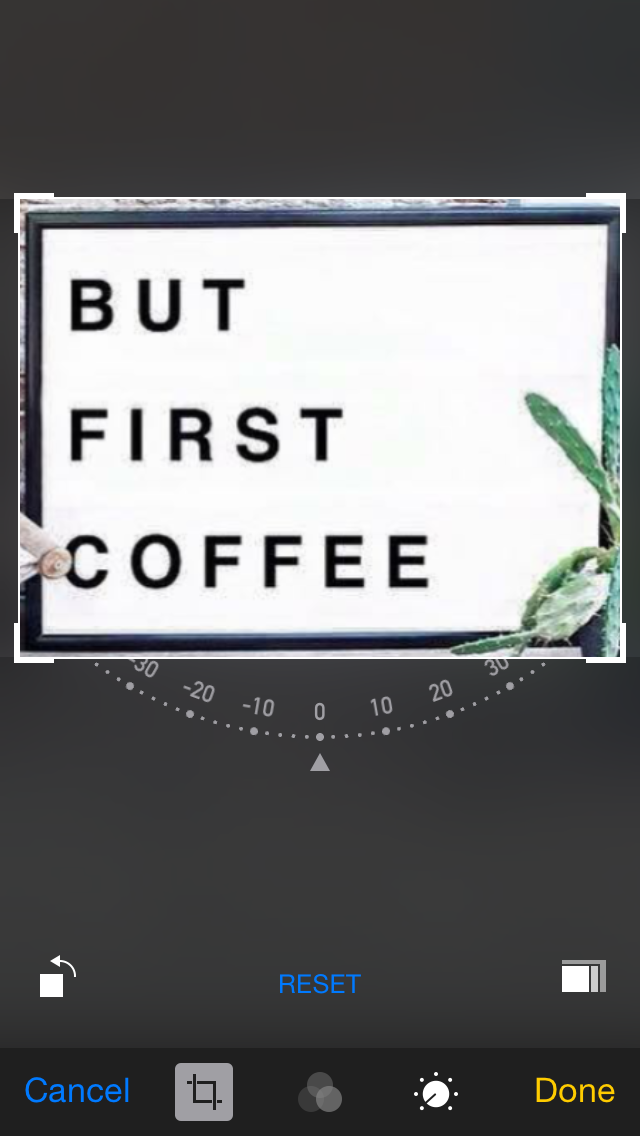Reset the crop and rotation

[319, 984]
